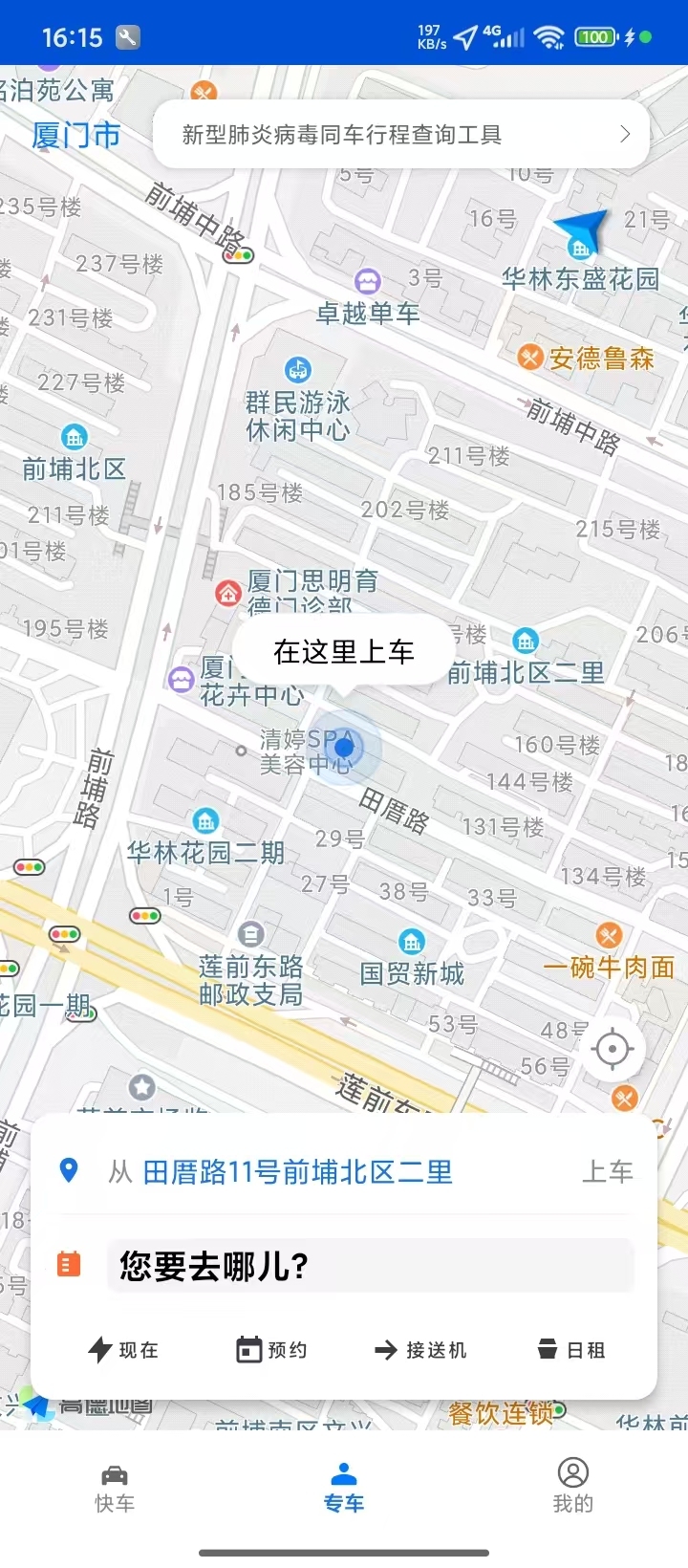Go to the 我的 profile tab

(573, 1488)
